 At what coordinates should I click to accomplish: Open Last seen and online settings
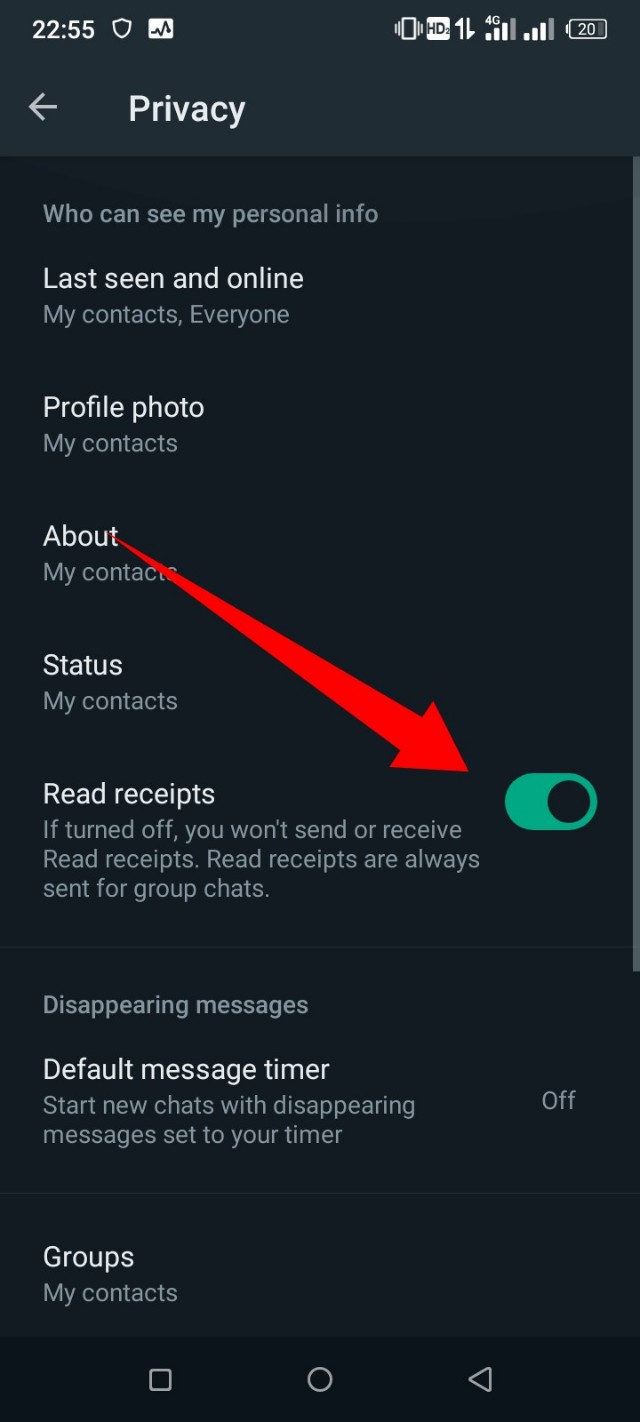(x=173, y=295)
